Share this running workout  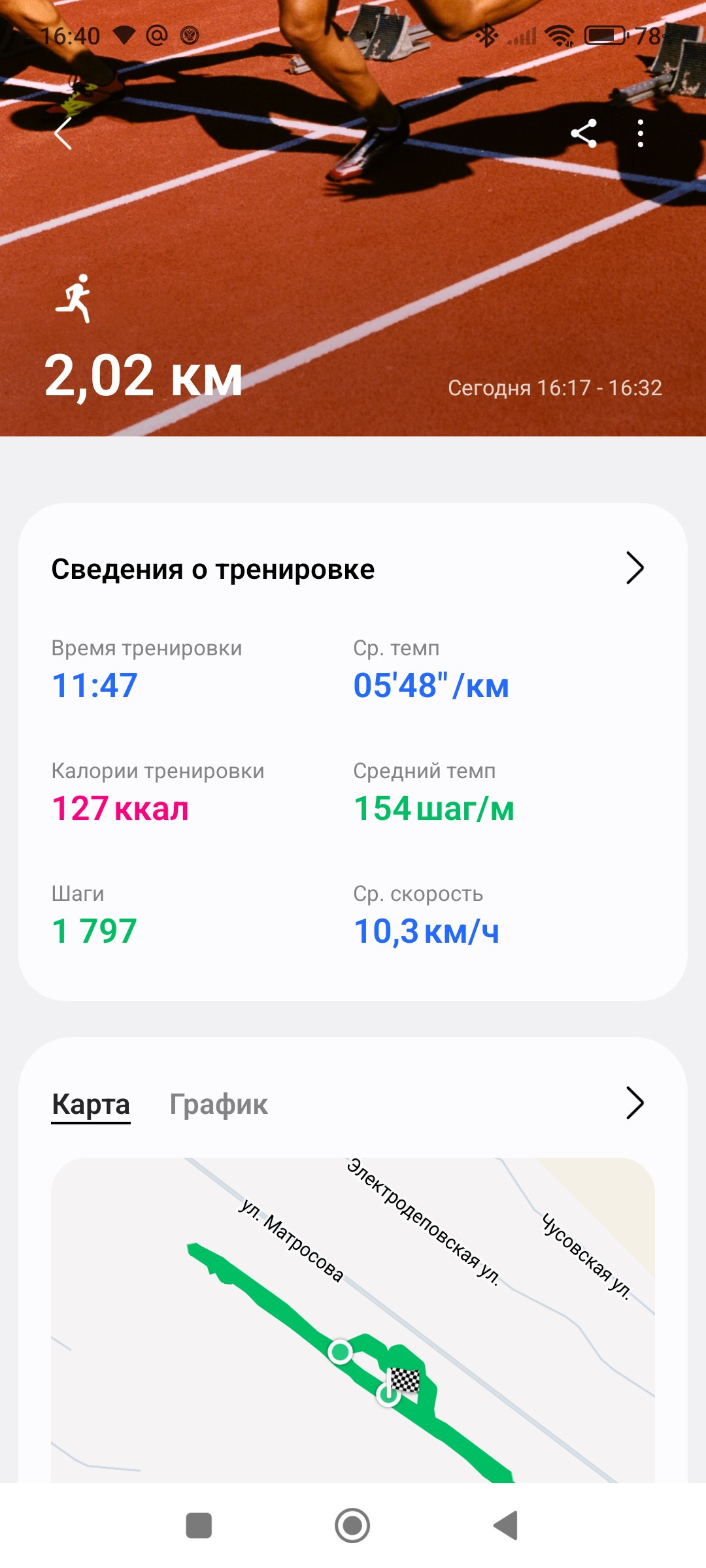(x=584, y=133)
